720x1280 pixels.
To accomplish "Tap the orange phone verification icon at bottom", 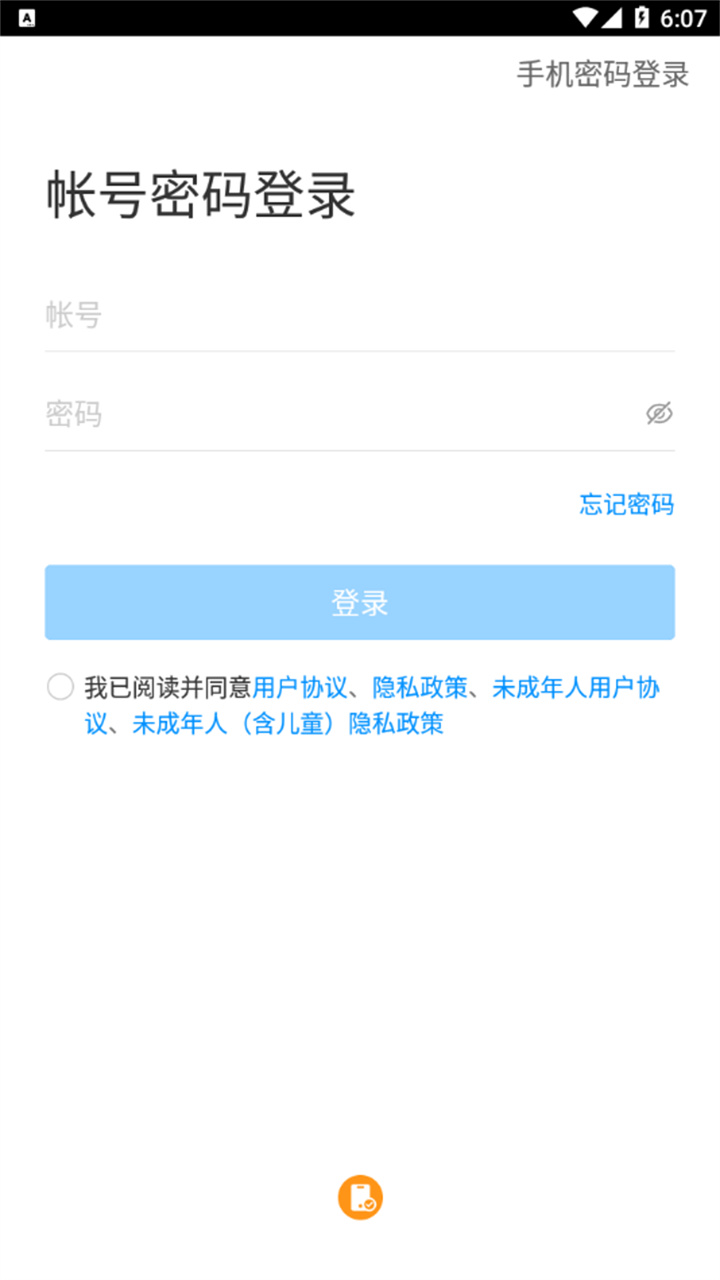I will click(x=360, y=1197).
